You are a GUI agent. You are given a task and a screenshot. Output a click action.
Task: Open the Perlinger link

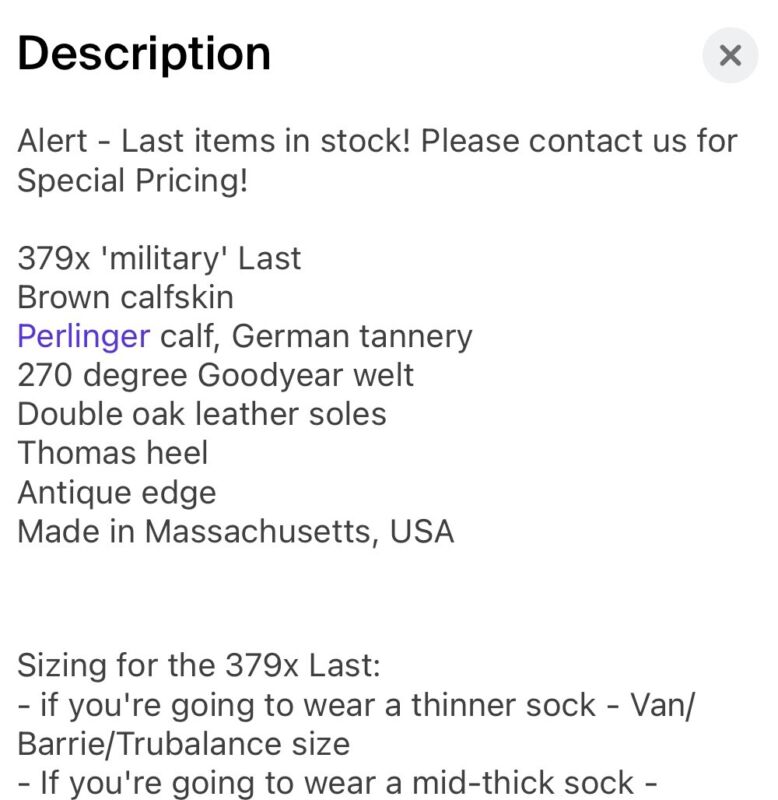[x=83, y=336]
